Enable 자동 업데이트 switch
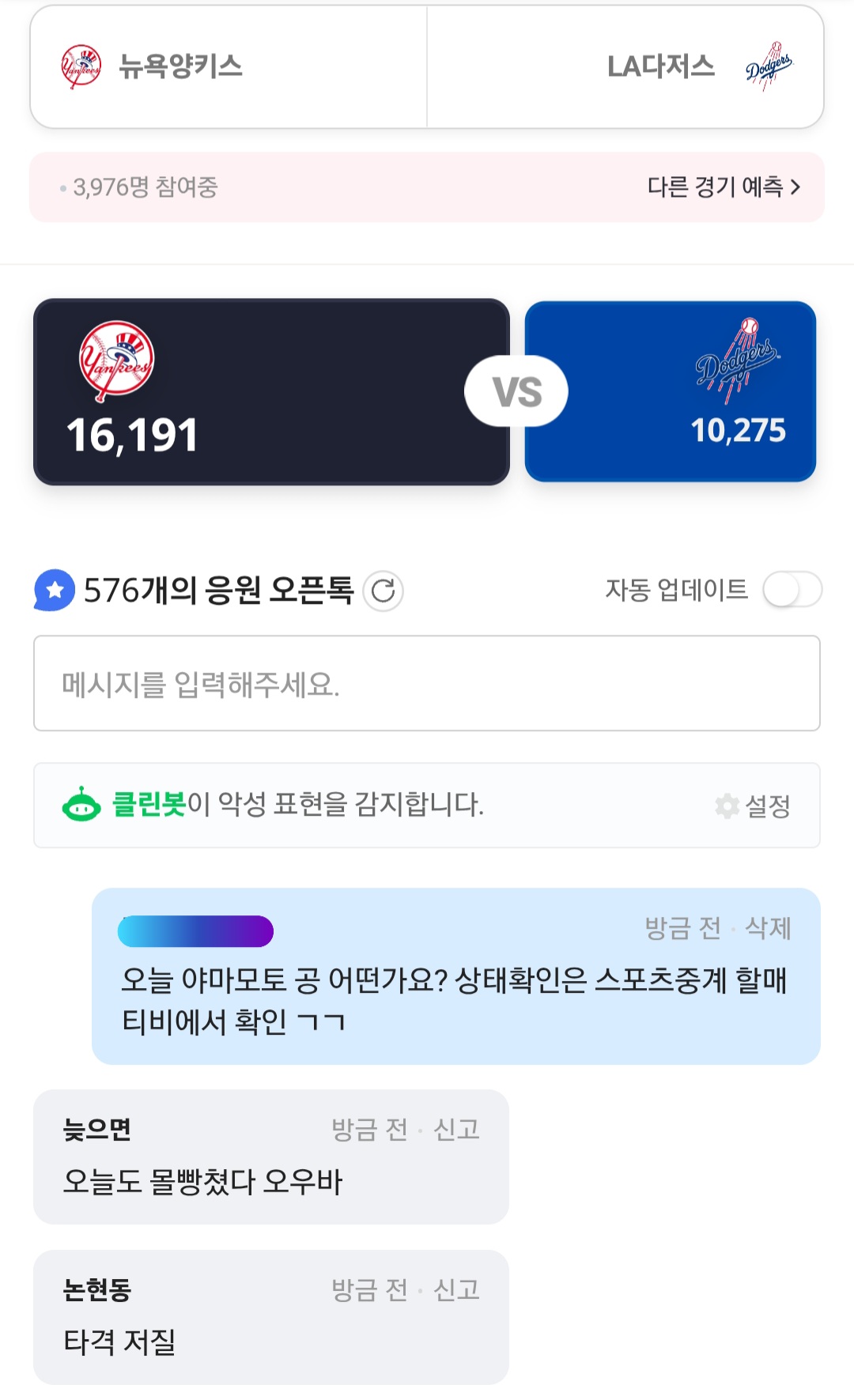Image resolution: width=854 pixels, height=1400 pixels. click(x=792, y=591)
